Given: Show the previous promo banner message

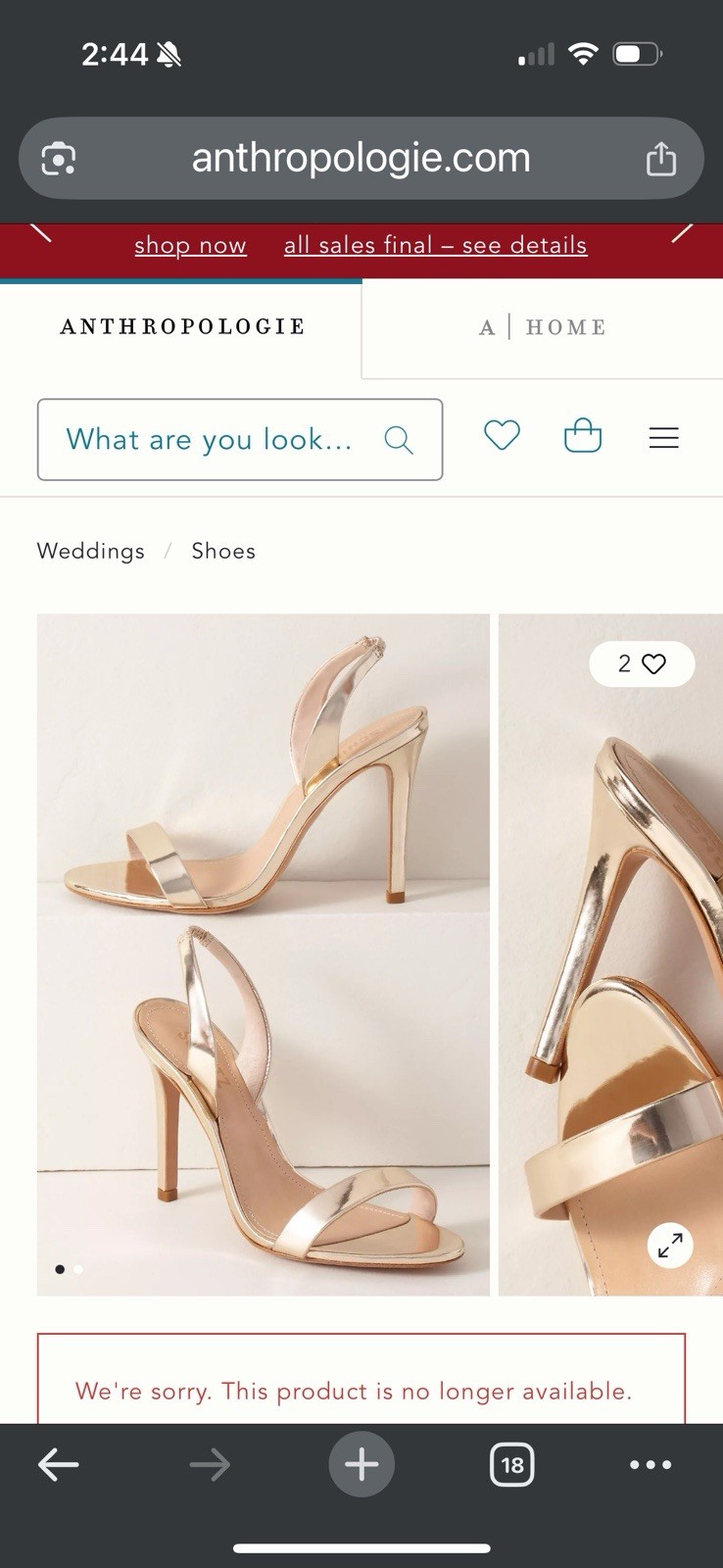Looking at the screenshot, I should 40,233.
